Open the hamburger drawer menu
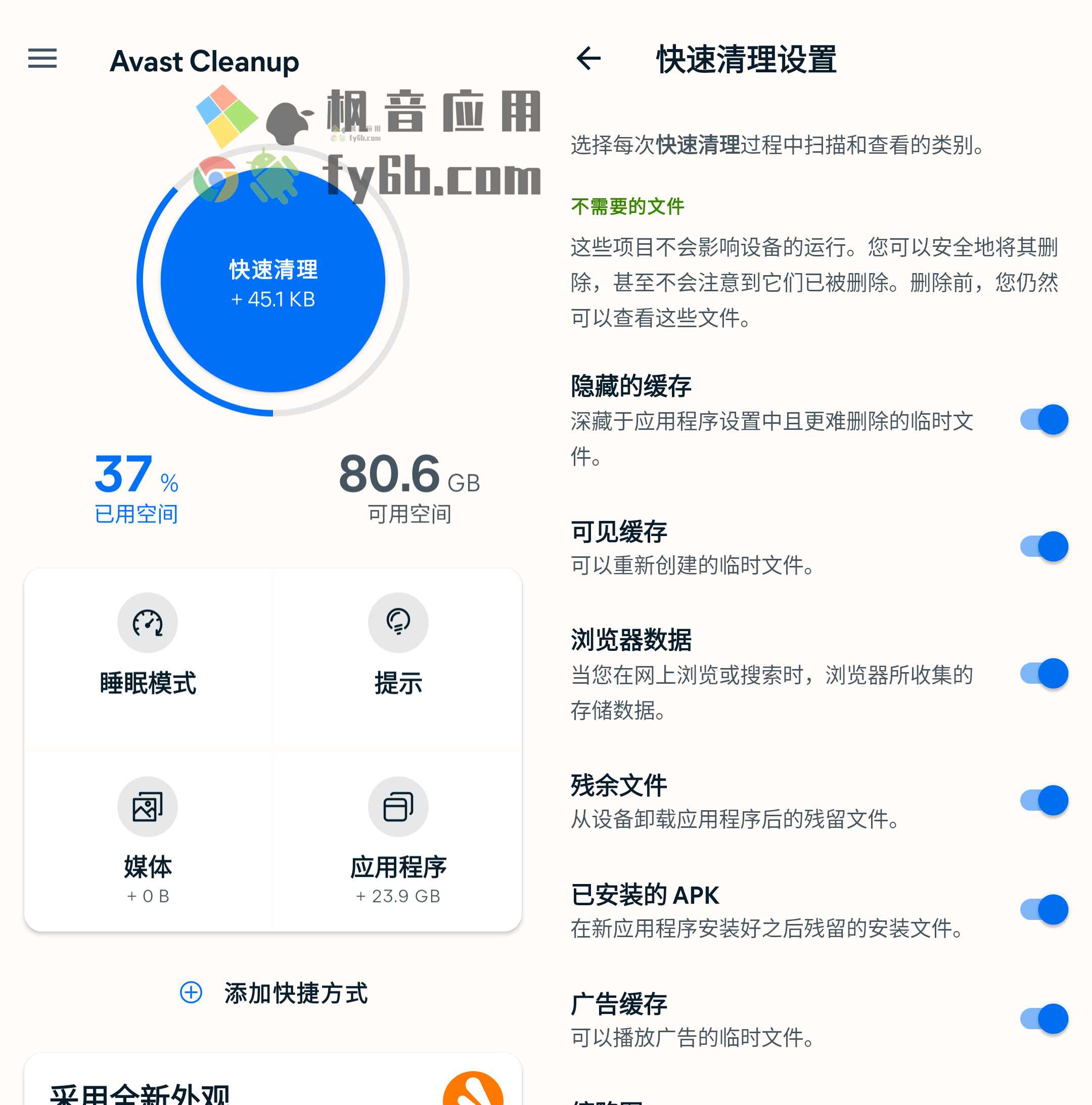Viewport: 1092px width, 1105px height. tap(42, 58)
